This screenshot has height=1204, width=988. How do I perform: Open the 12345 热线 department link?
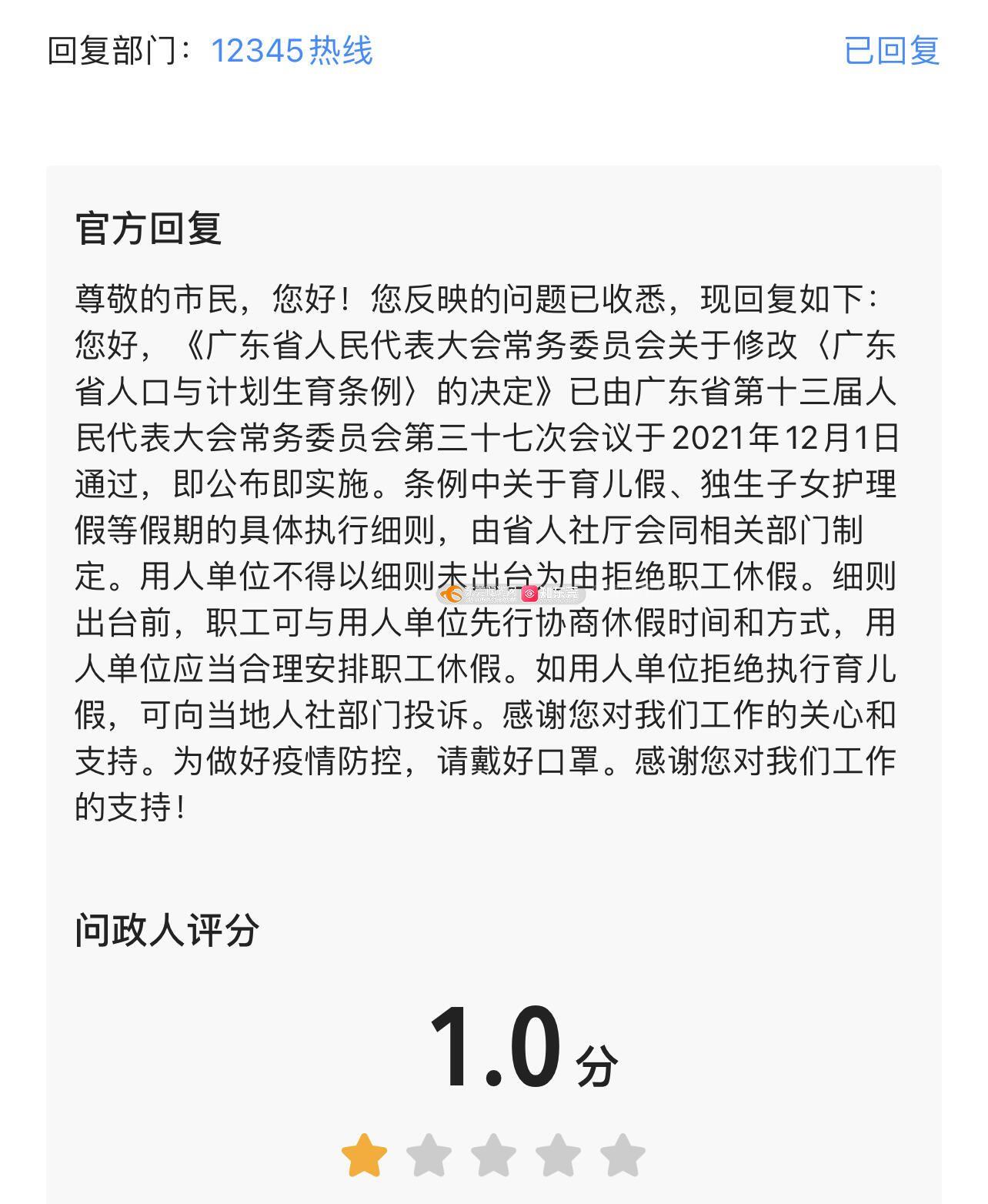tap(292, 51)
